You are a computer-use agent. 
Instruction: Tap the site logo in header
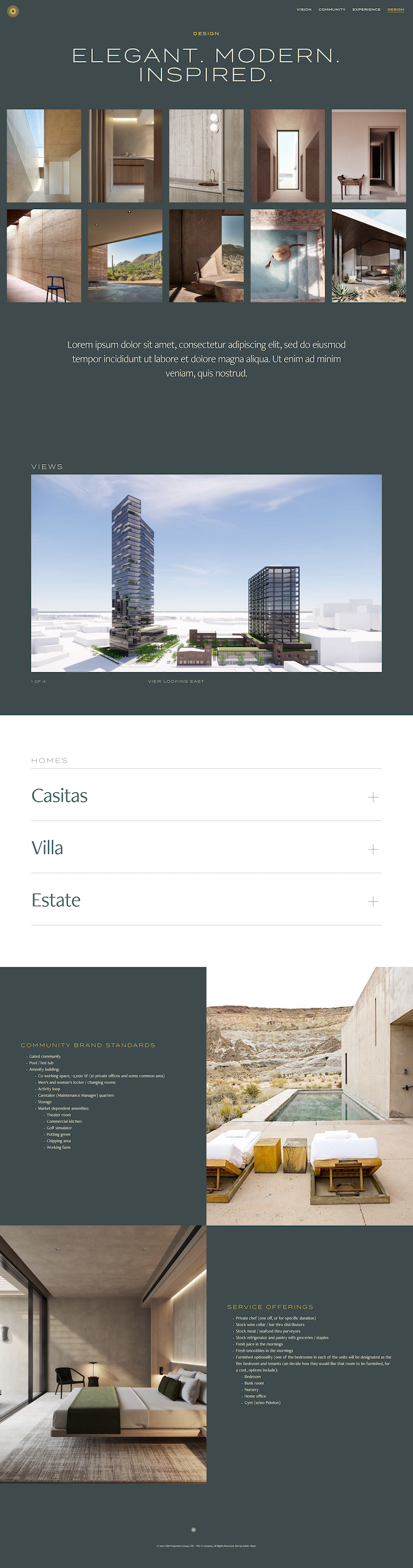(13, 11)
